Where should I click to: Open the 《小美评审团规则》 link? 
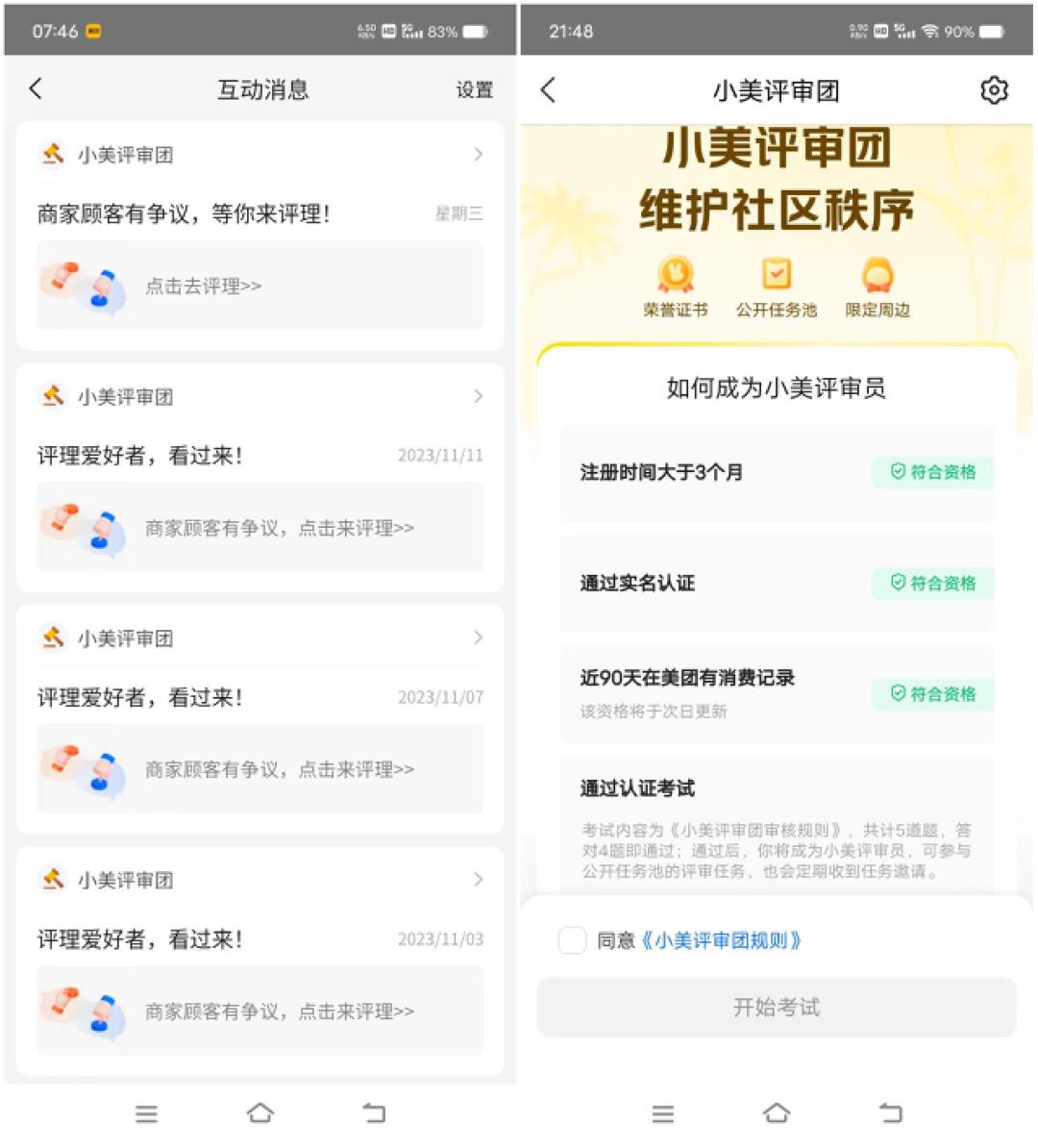coord(721,940)
